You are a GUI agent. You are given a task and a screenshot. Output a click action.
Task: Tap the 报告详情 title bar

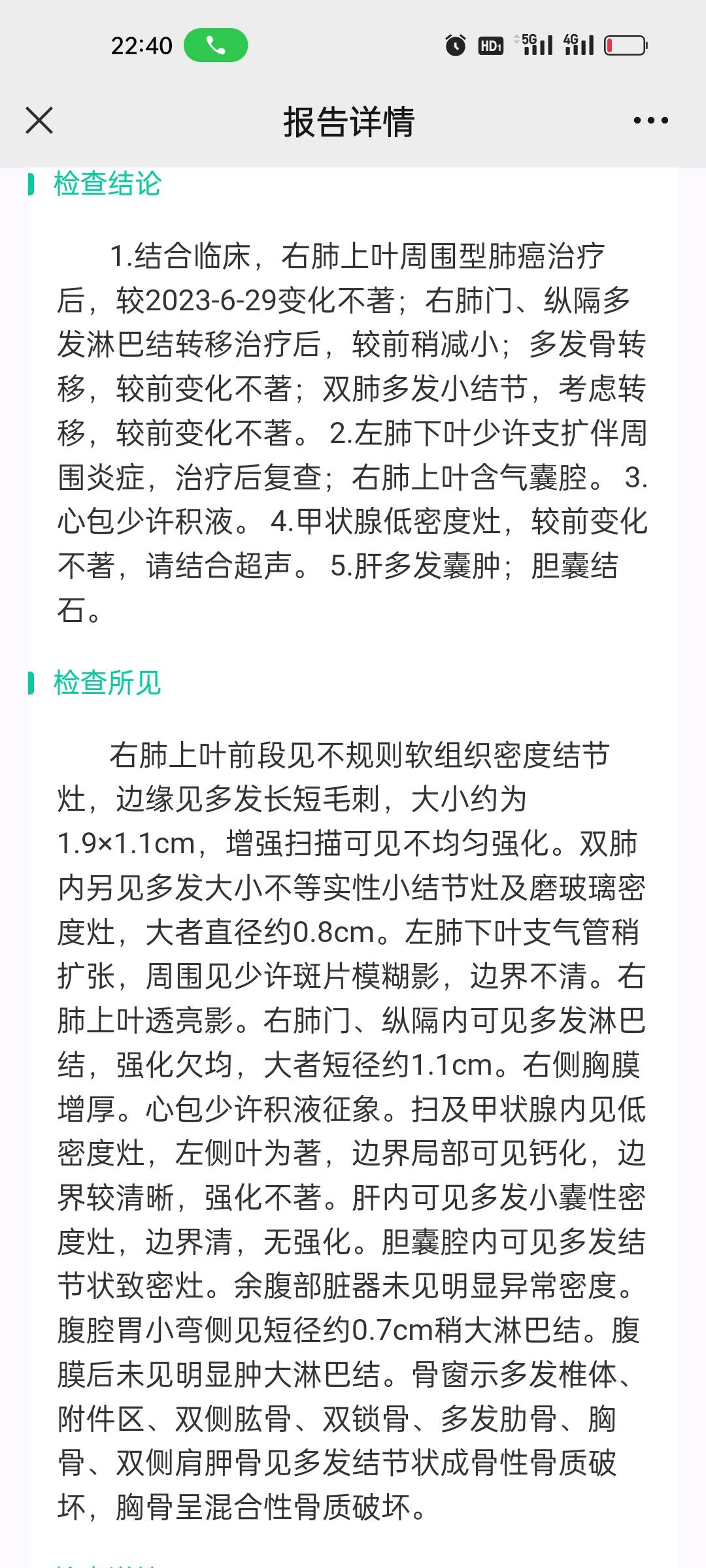351,121
